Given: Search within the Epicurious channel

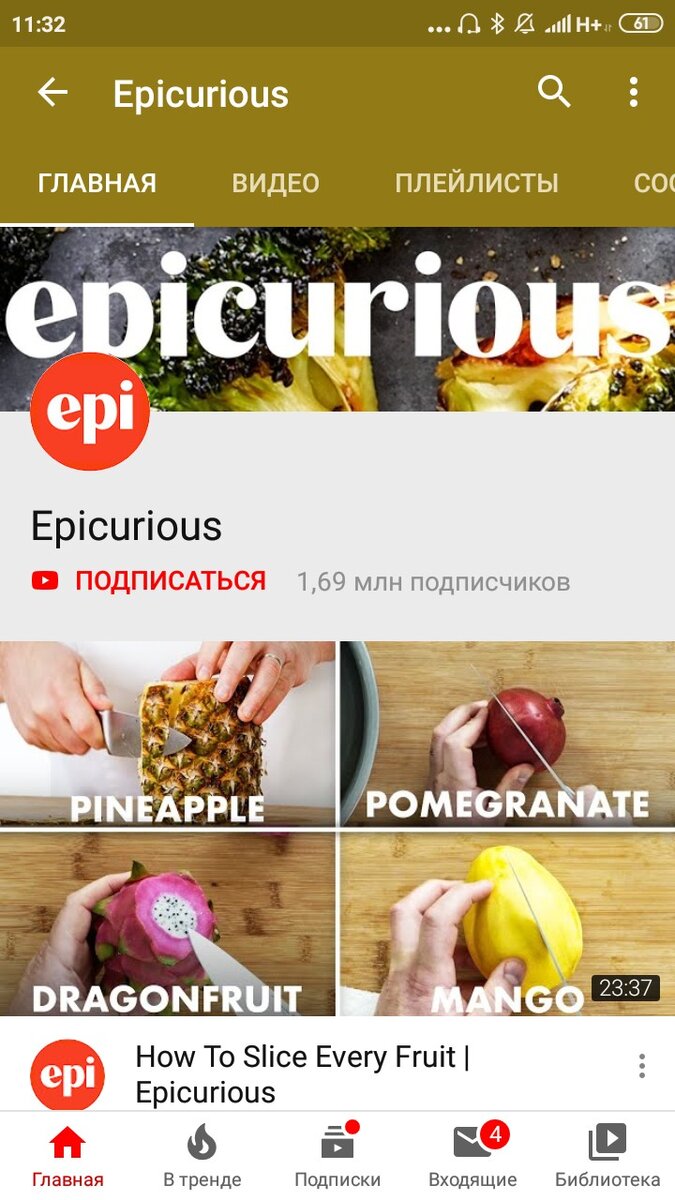Looking at the screenshot, I should click(x=554, y=93).
